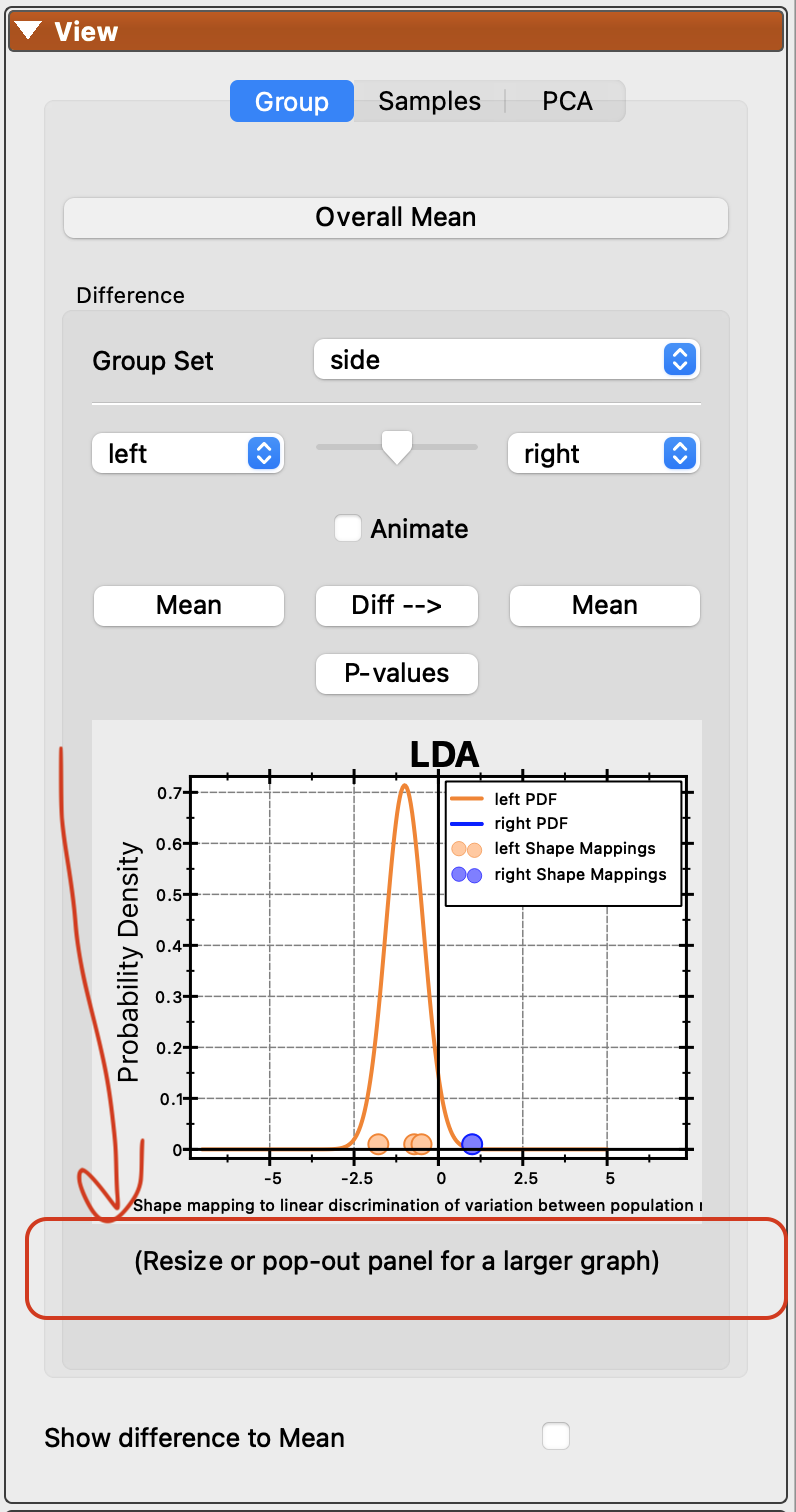Select the Group tab
This screenshot has width=796, height=1512.
pos(291,100)
